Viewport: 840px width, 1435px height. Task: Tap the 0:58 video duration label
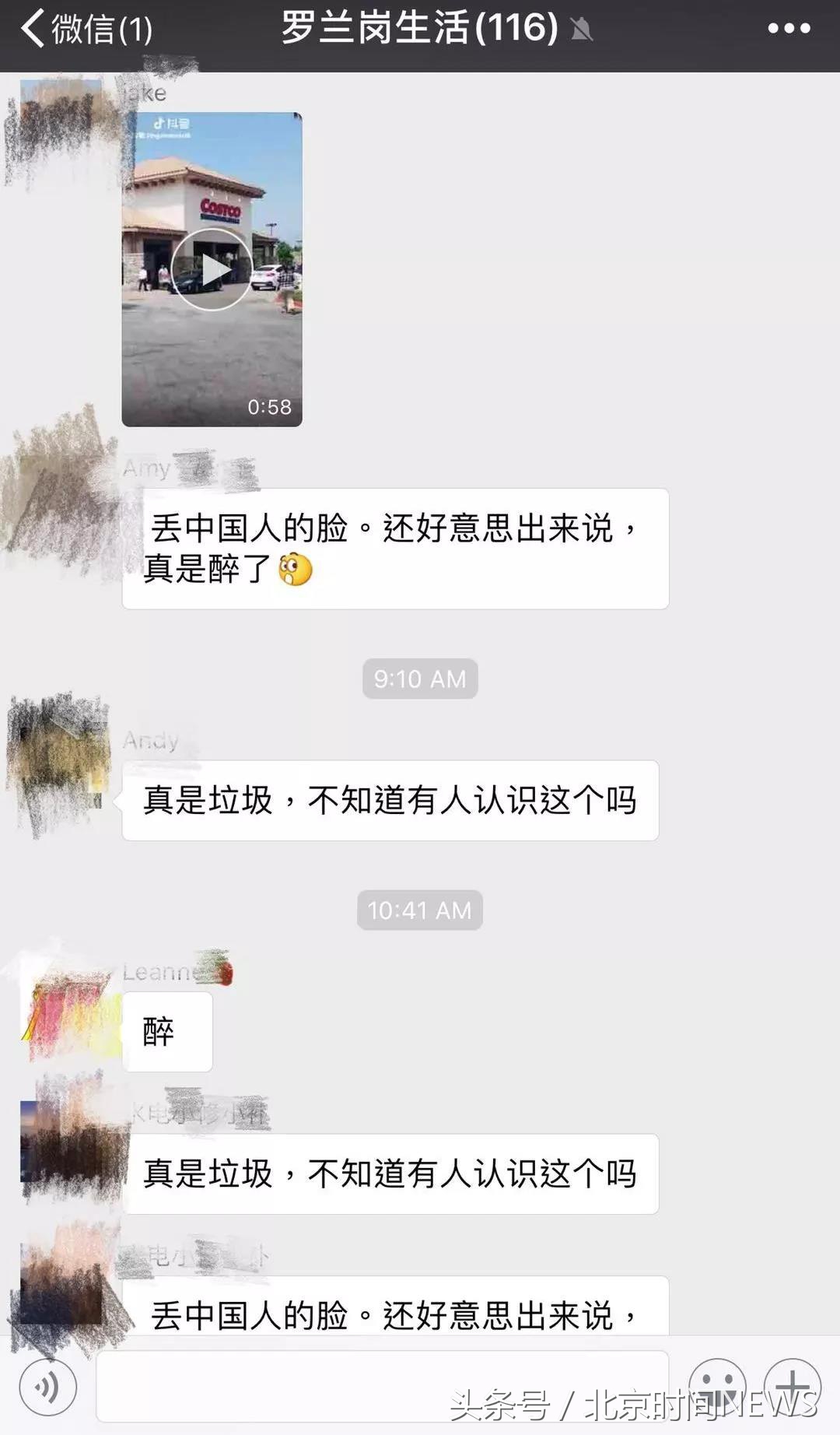tap(271, 405)
